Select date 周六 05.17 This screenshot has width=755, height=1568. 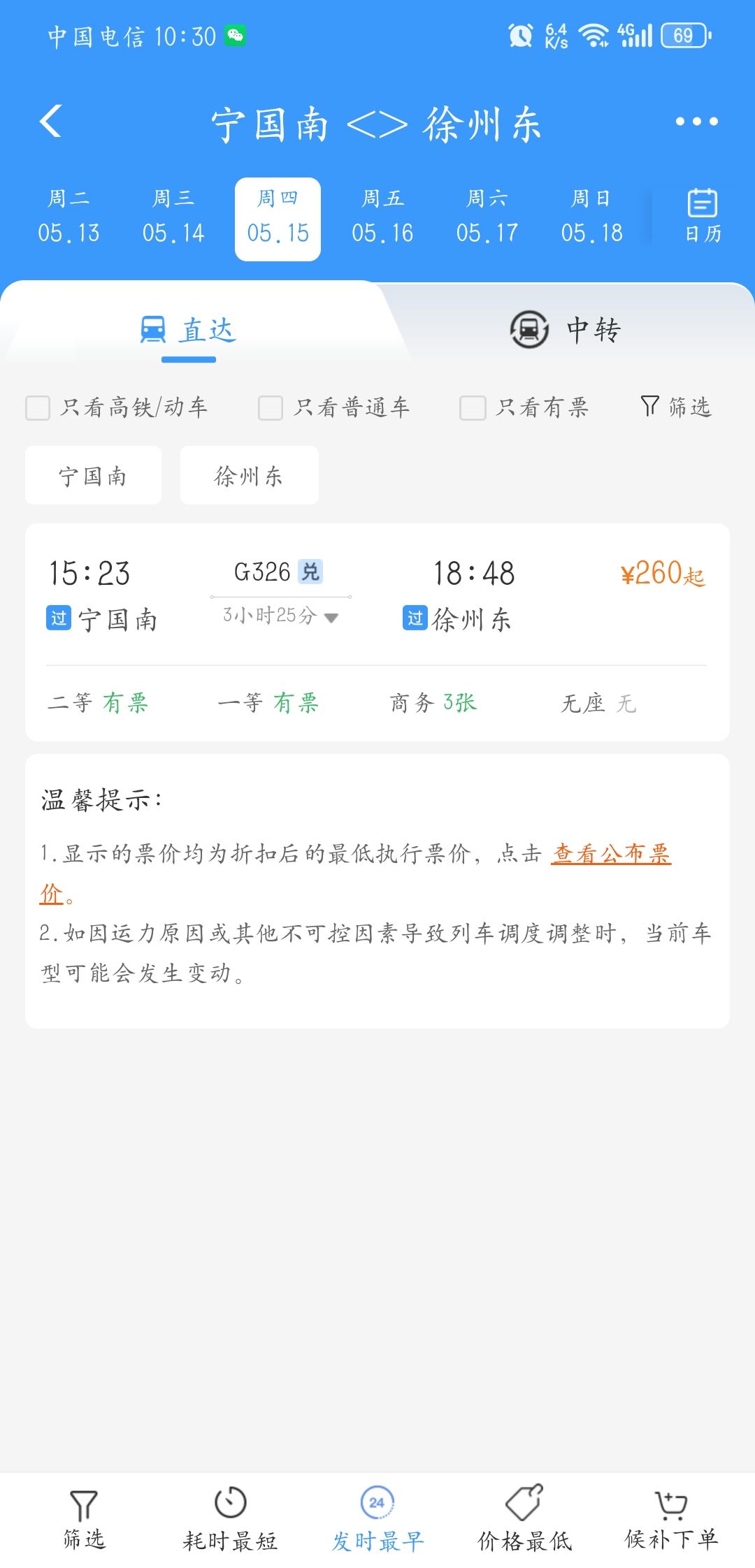[487, 217]
